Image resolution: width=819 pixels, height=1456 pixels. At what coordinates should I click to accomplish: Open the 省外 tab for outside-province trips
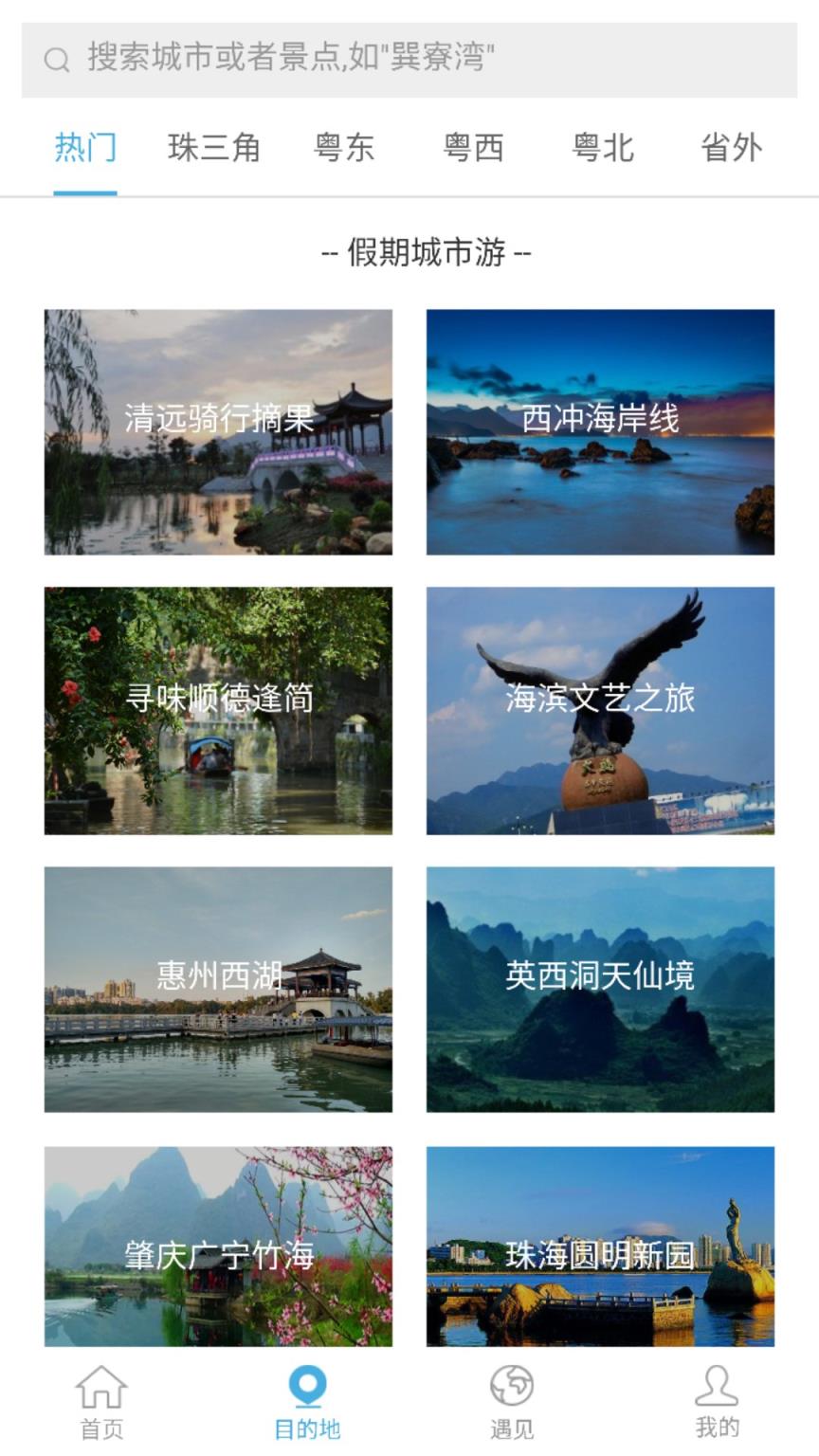[732, 147]
